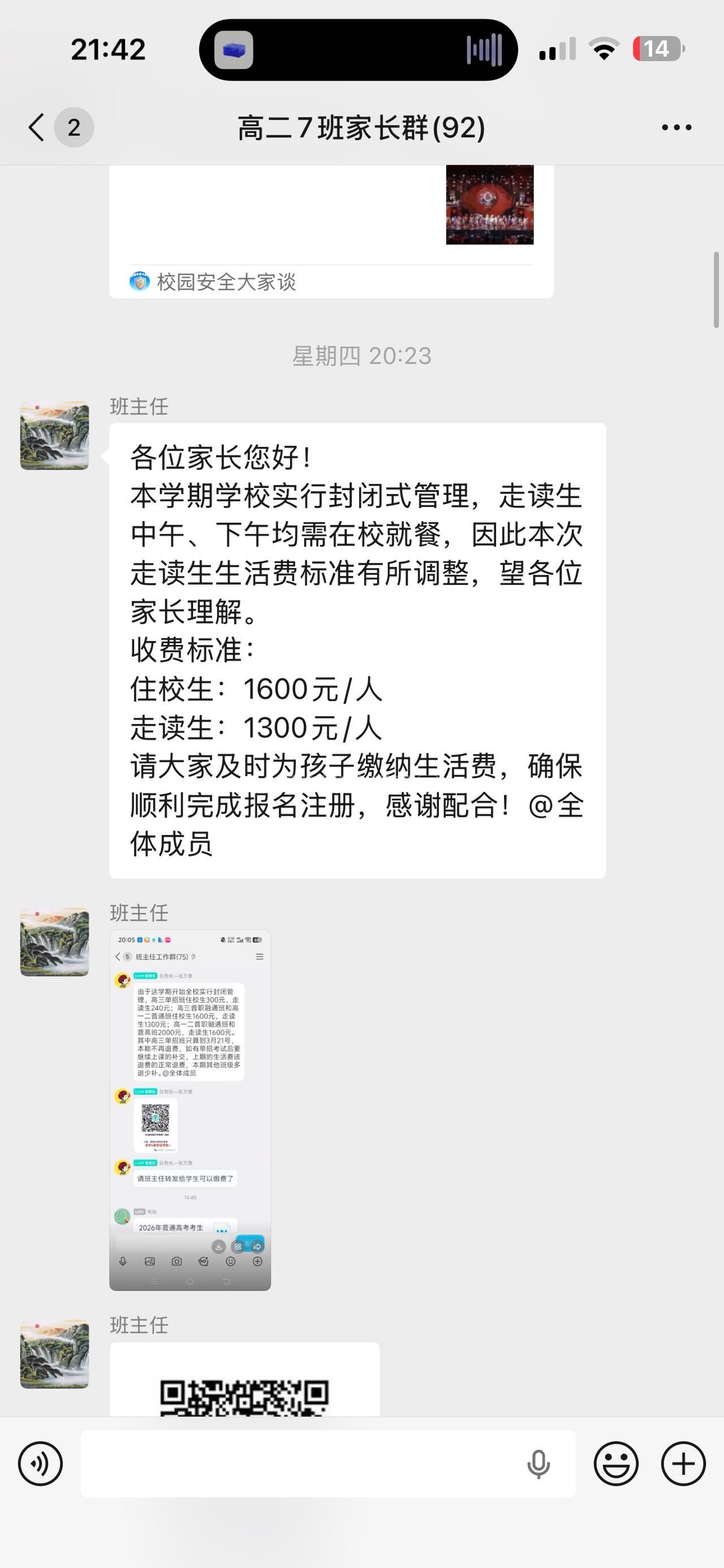The width and height of the screenshot is (724, 1568).
Task: Open 班主任's profile from fee notice avatar
Action: pos(55,435)
